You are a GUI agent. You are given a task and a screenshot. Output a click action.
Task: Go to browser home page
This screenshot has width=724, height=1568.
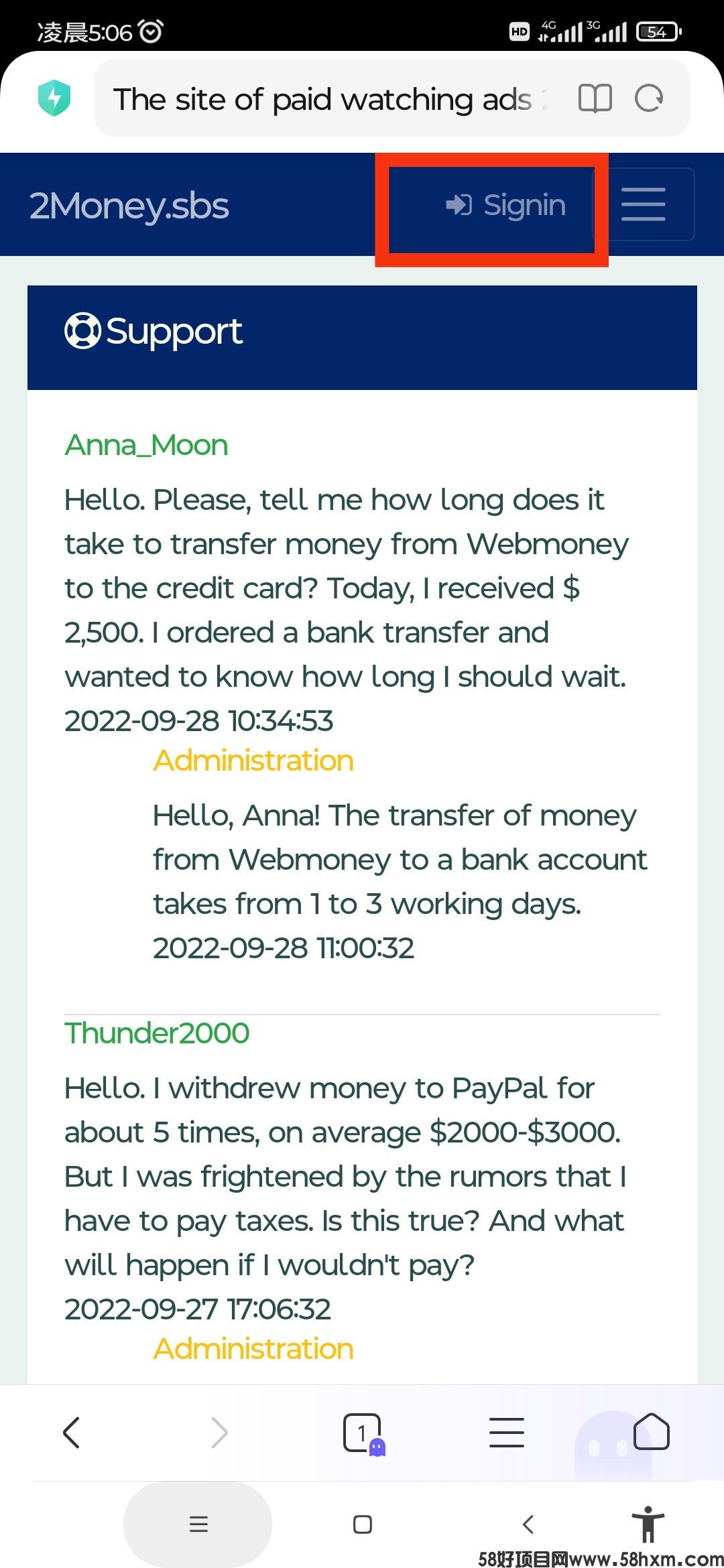coord(651,1432)
